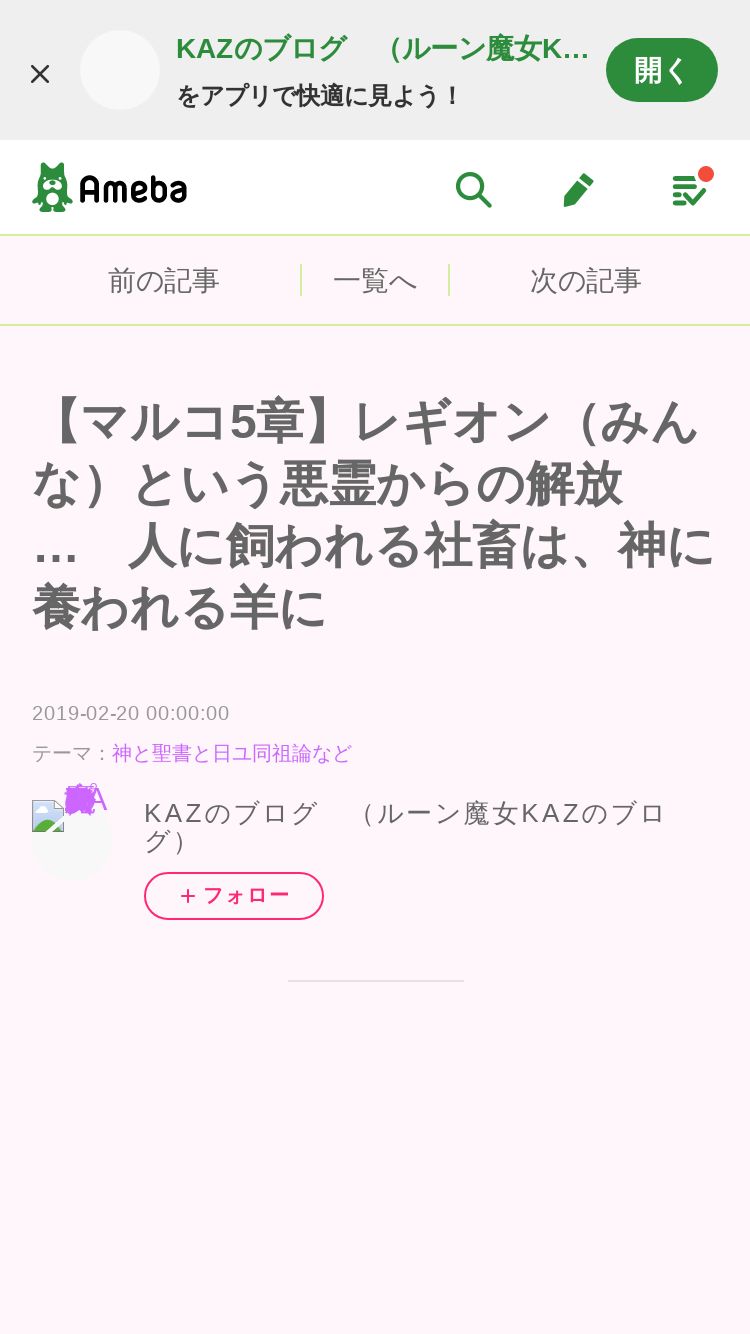Open the 一覧へ article list

[x=375, y=280]
